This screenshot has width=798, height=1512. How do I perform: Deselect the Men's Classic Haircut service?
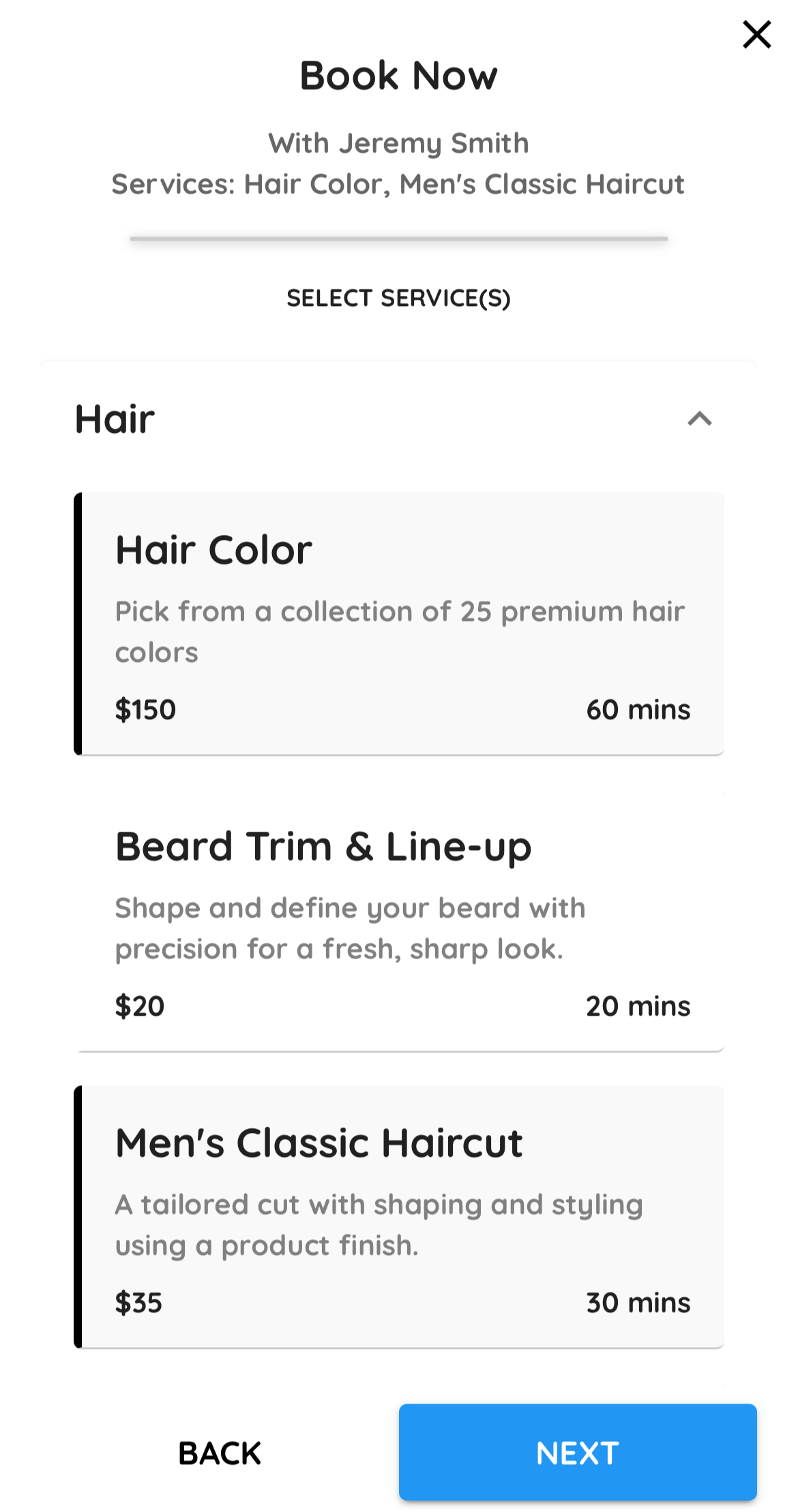399,1220
